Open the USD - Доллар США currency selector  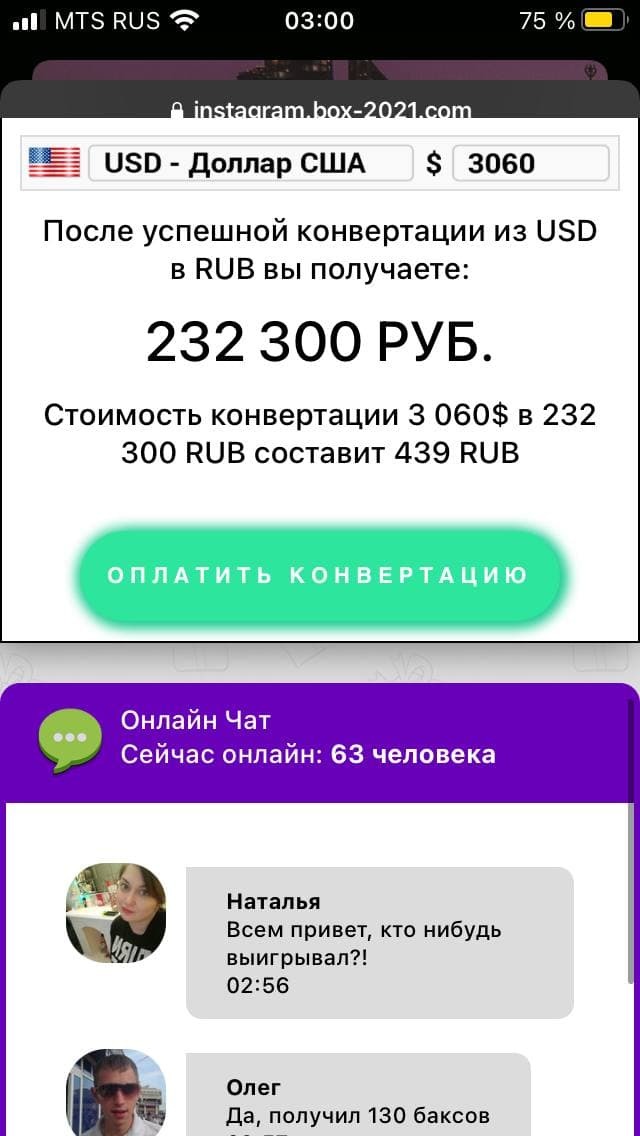[250, 163]
